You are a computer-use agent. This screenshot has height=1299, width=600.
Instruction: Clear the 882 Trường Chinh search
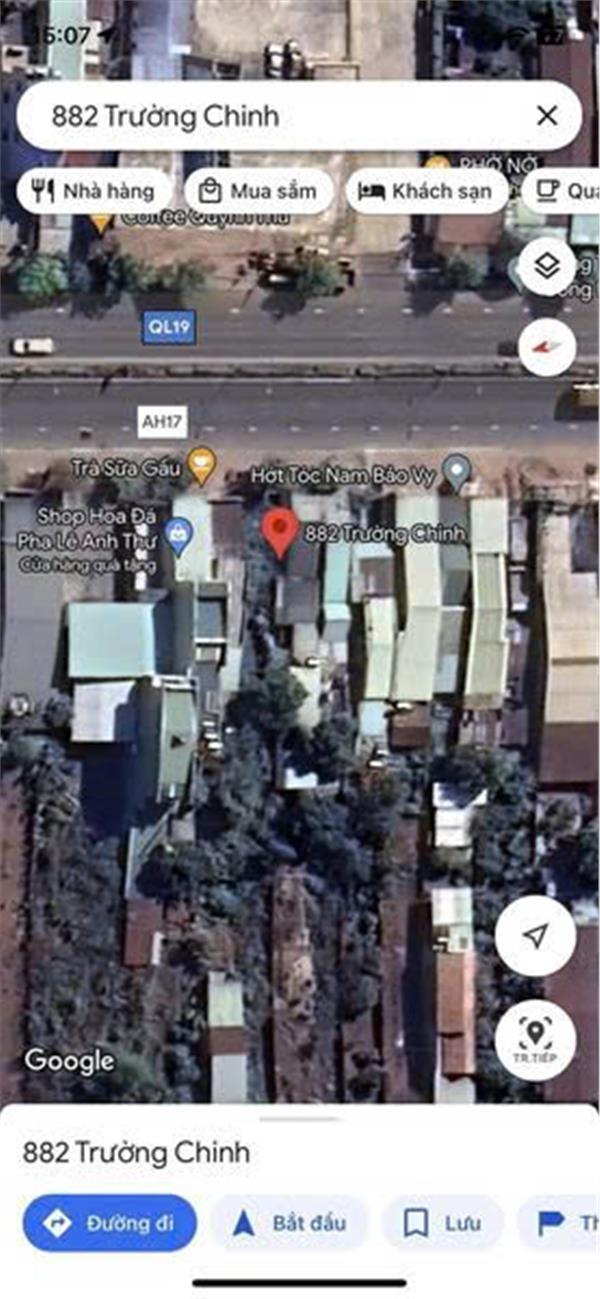click(546, 116)
